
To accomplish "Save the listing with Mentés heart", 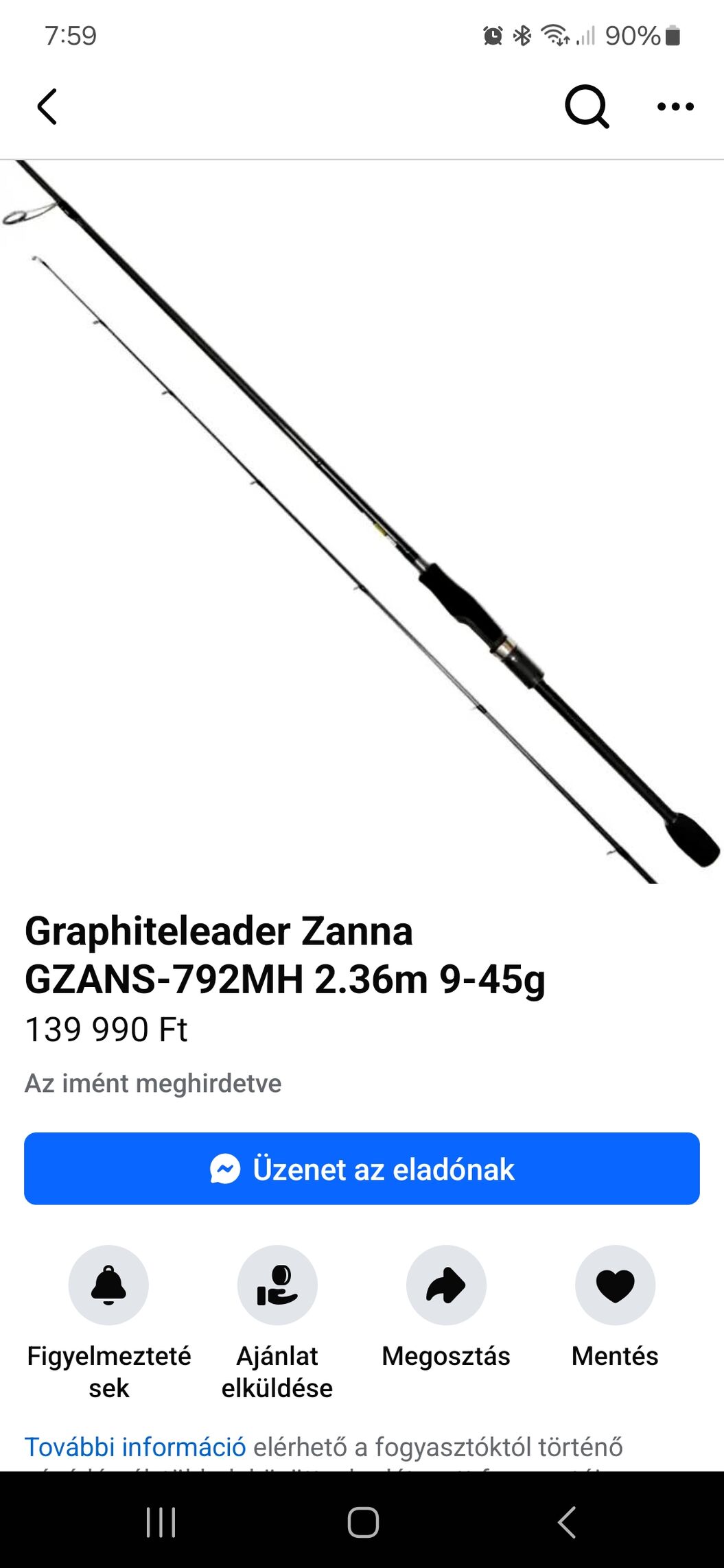I will point(615,1285).
